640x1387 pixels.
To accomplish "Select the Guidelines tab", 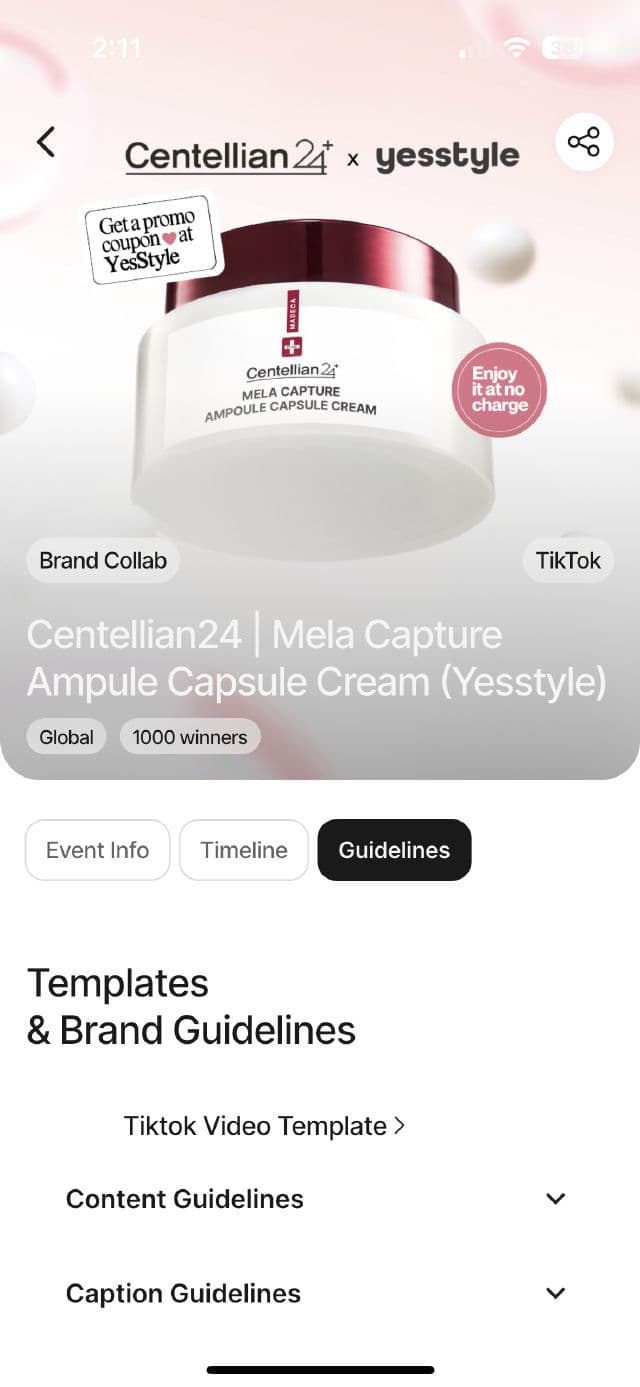I will [x=394, y=850].
